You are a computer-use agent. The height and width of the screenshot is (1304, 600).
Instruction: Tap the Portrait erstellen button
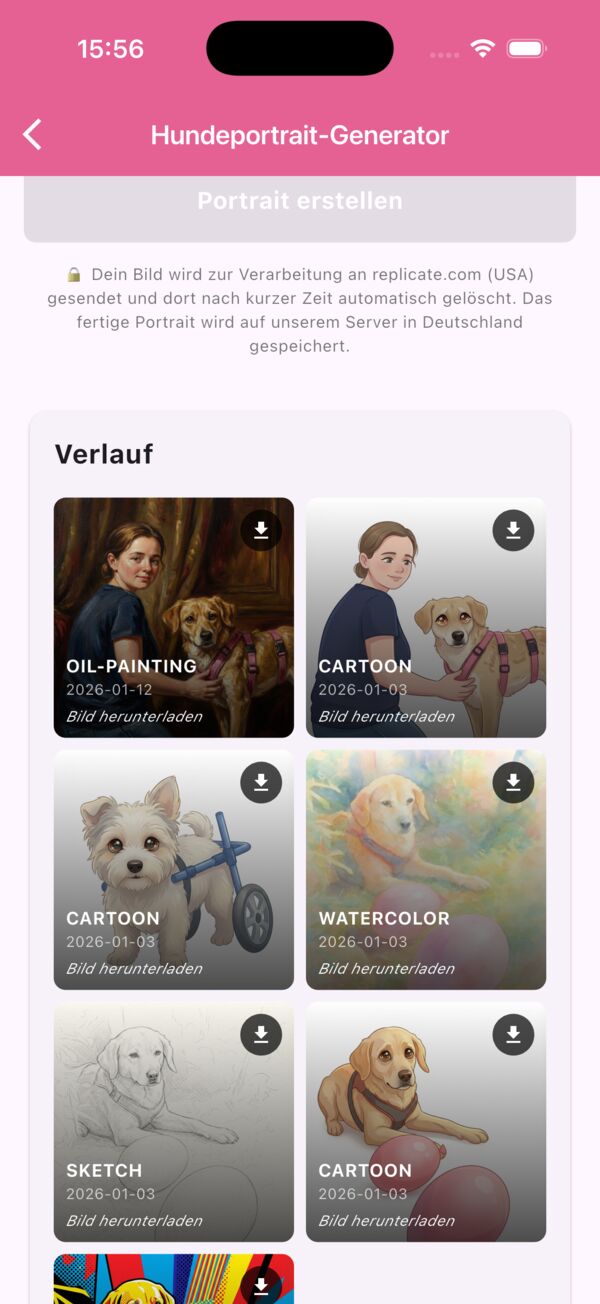point(300,203)
